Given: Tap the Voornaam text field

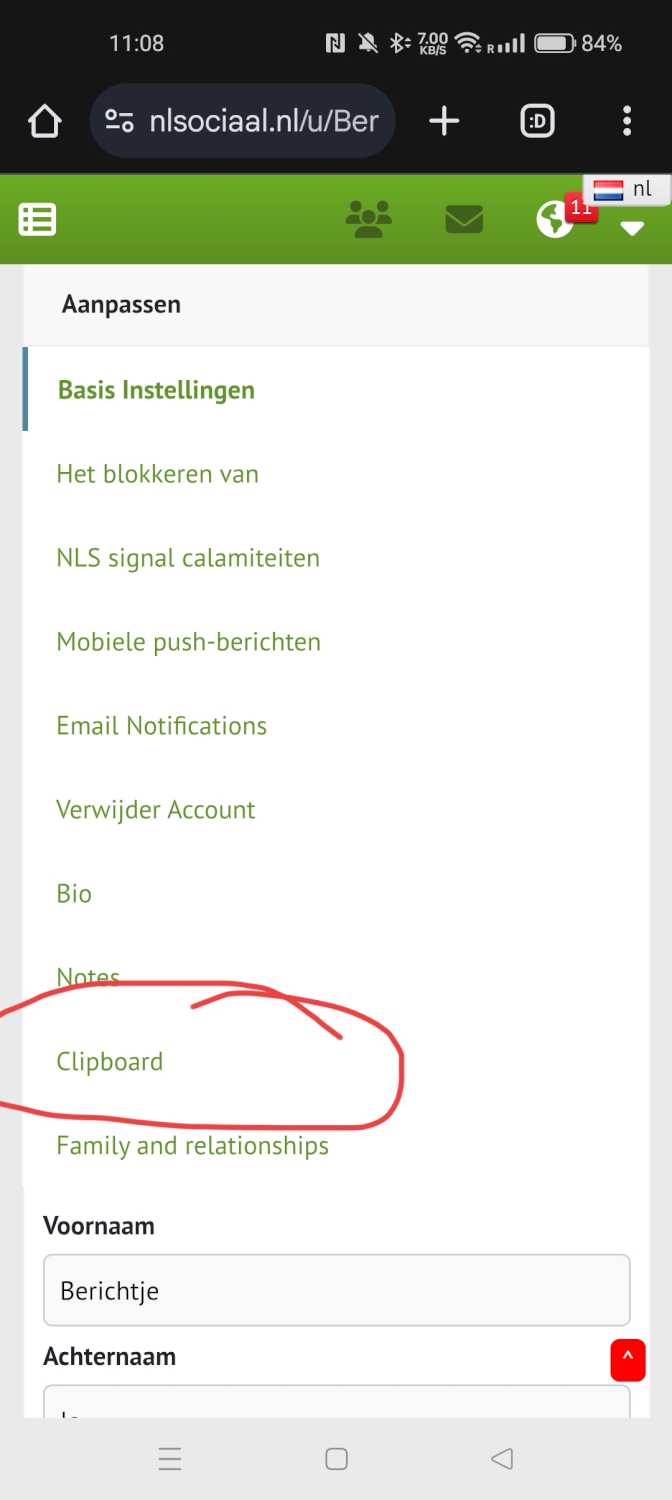Looking at the screenshot, I should pyautogui.click(x=336, y=1290).
